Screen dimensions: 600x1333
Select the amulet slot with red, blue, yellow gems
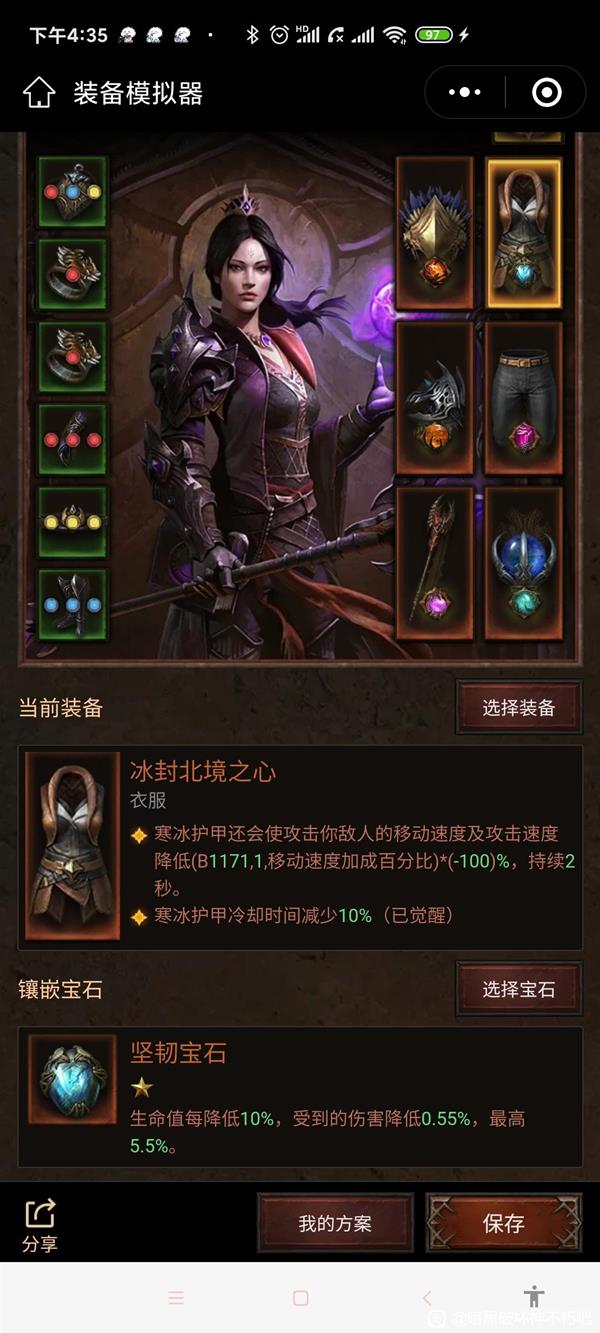[x=72, y=191]
